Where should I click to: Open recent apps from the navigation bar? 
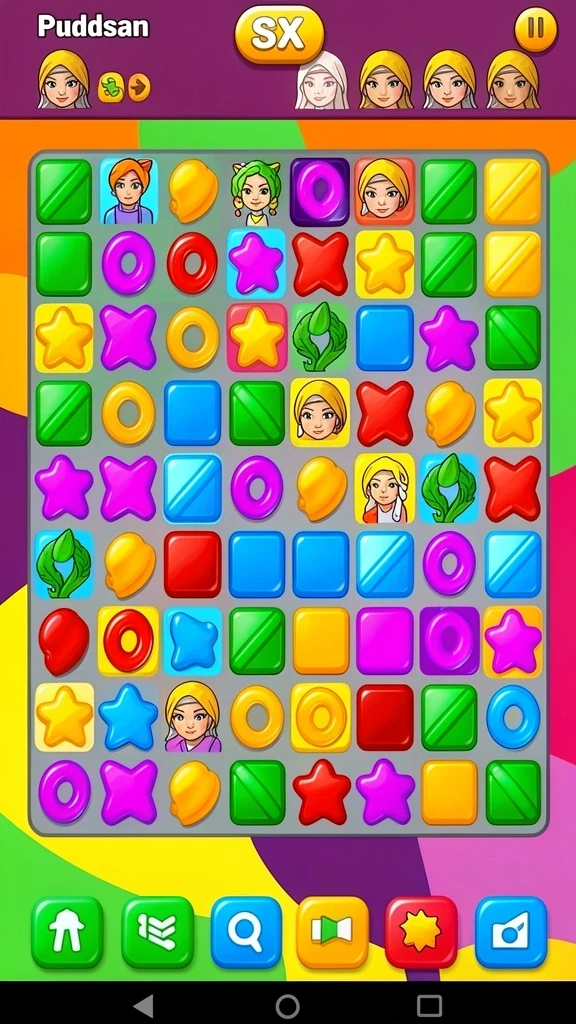(x=429, y=1005)
